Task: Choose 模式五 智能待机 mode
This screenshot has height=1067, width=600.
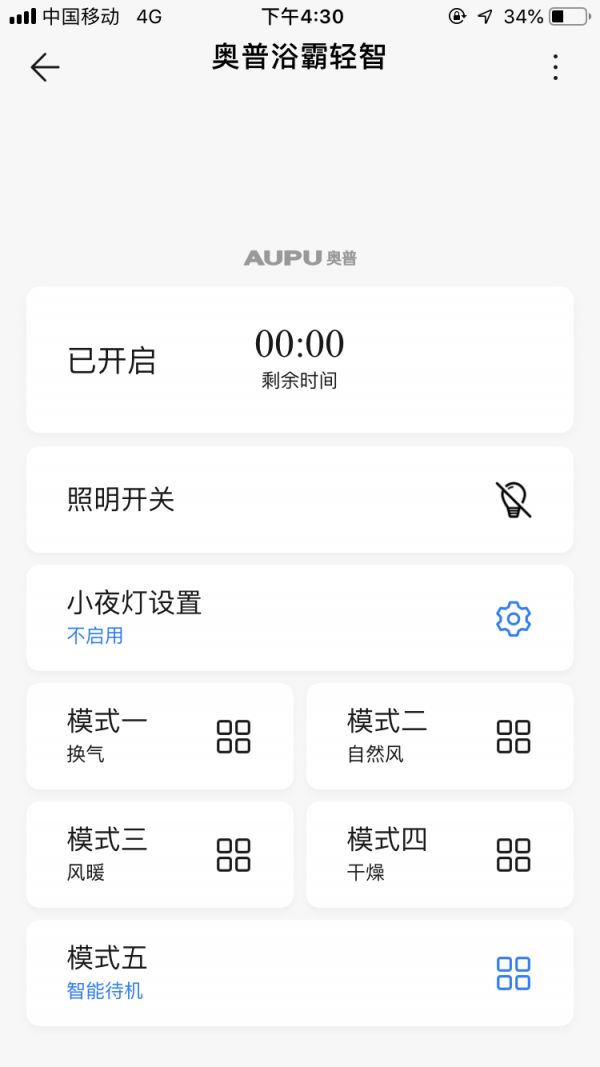Action: [299, 973]
